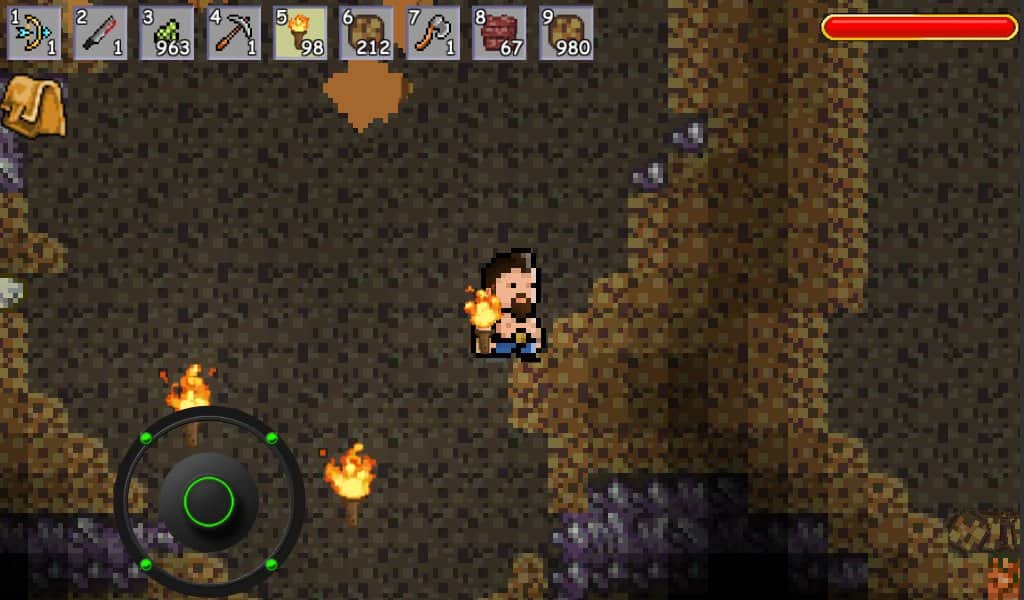
Task: Equip the axe in slot 7
Action: coord(433,33)
